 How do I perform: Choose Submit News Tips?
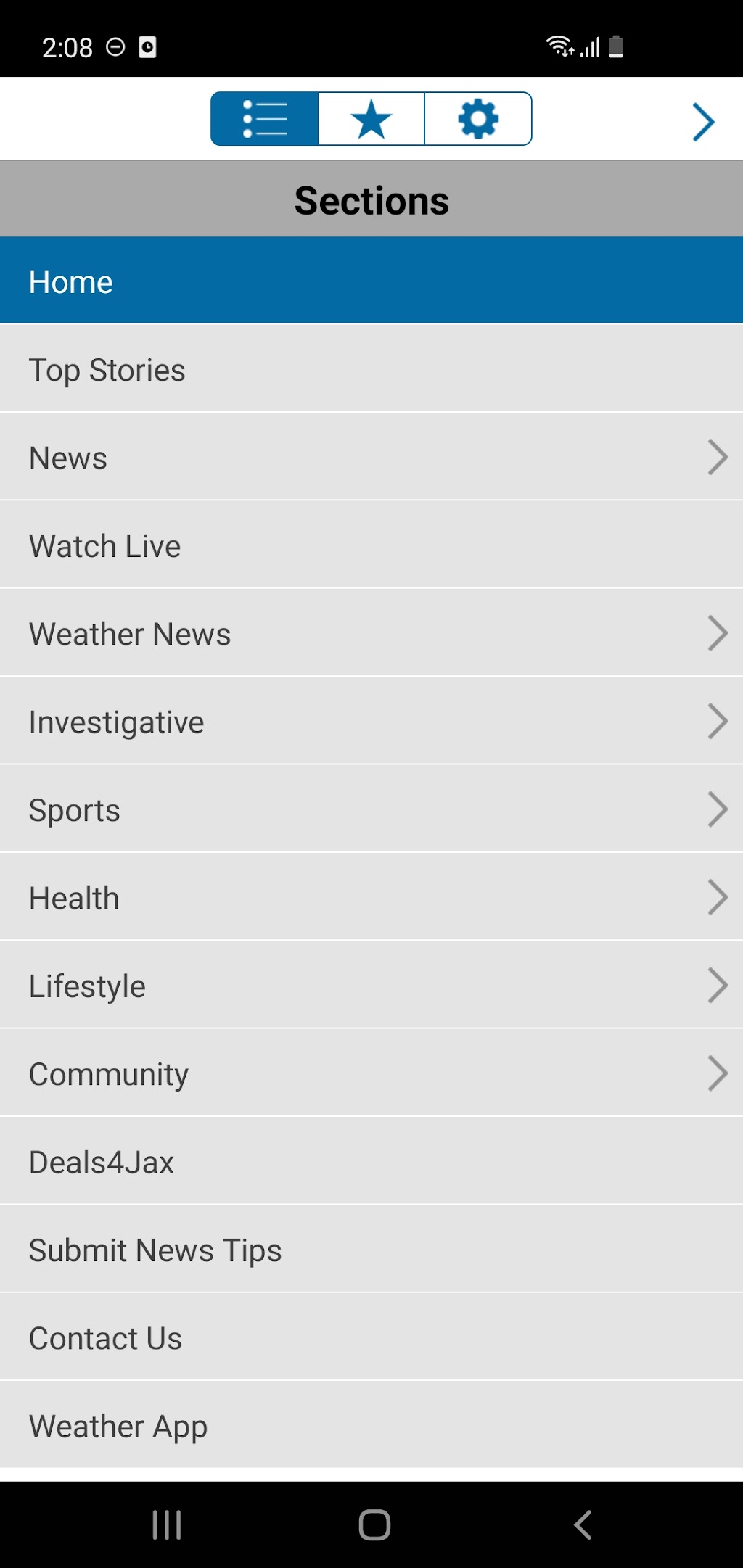(371, 1250)
